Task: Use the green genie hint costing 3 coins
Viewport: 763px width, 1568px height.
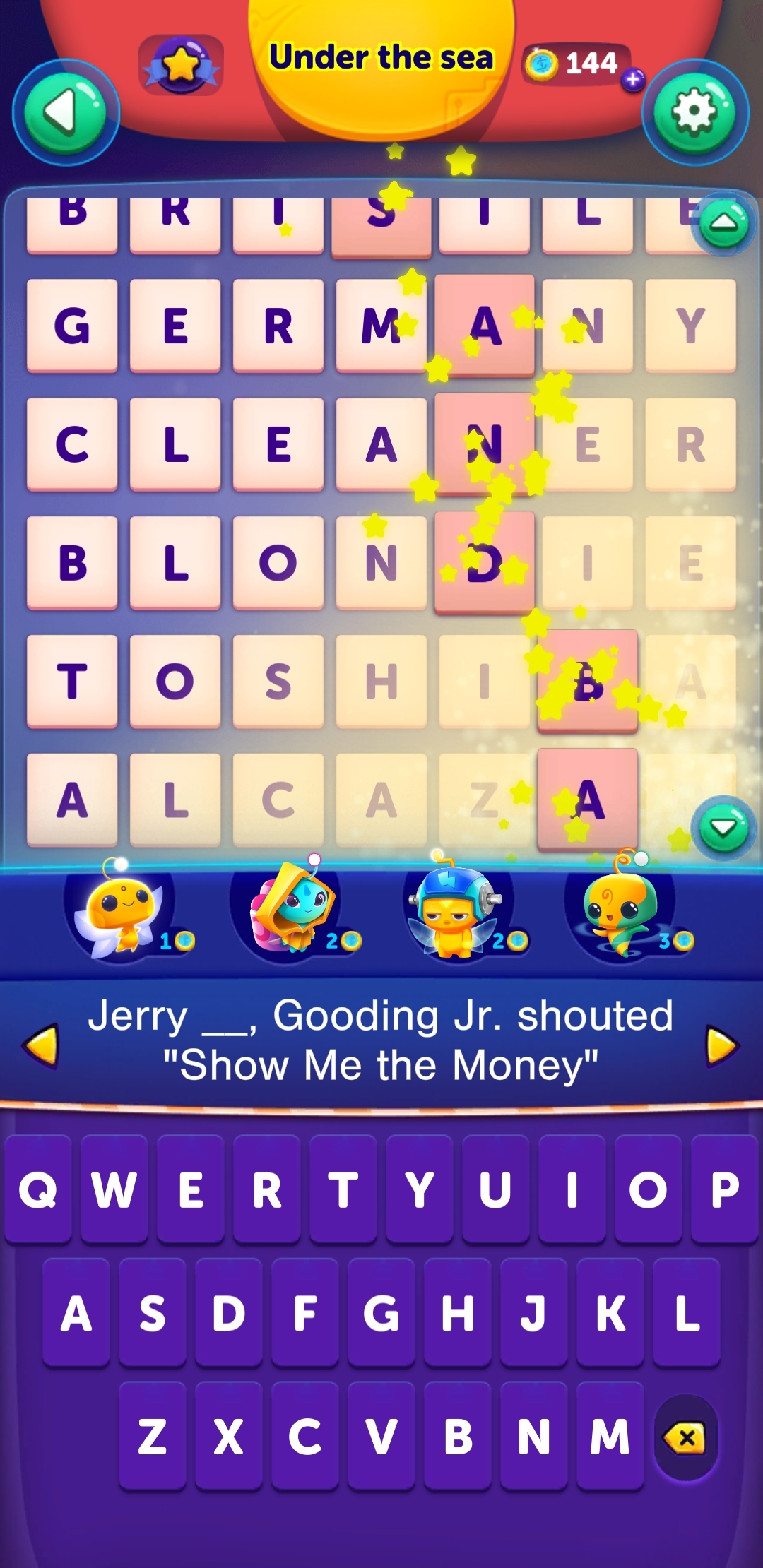Action: (x=622, y=911)
